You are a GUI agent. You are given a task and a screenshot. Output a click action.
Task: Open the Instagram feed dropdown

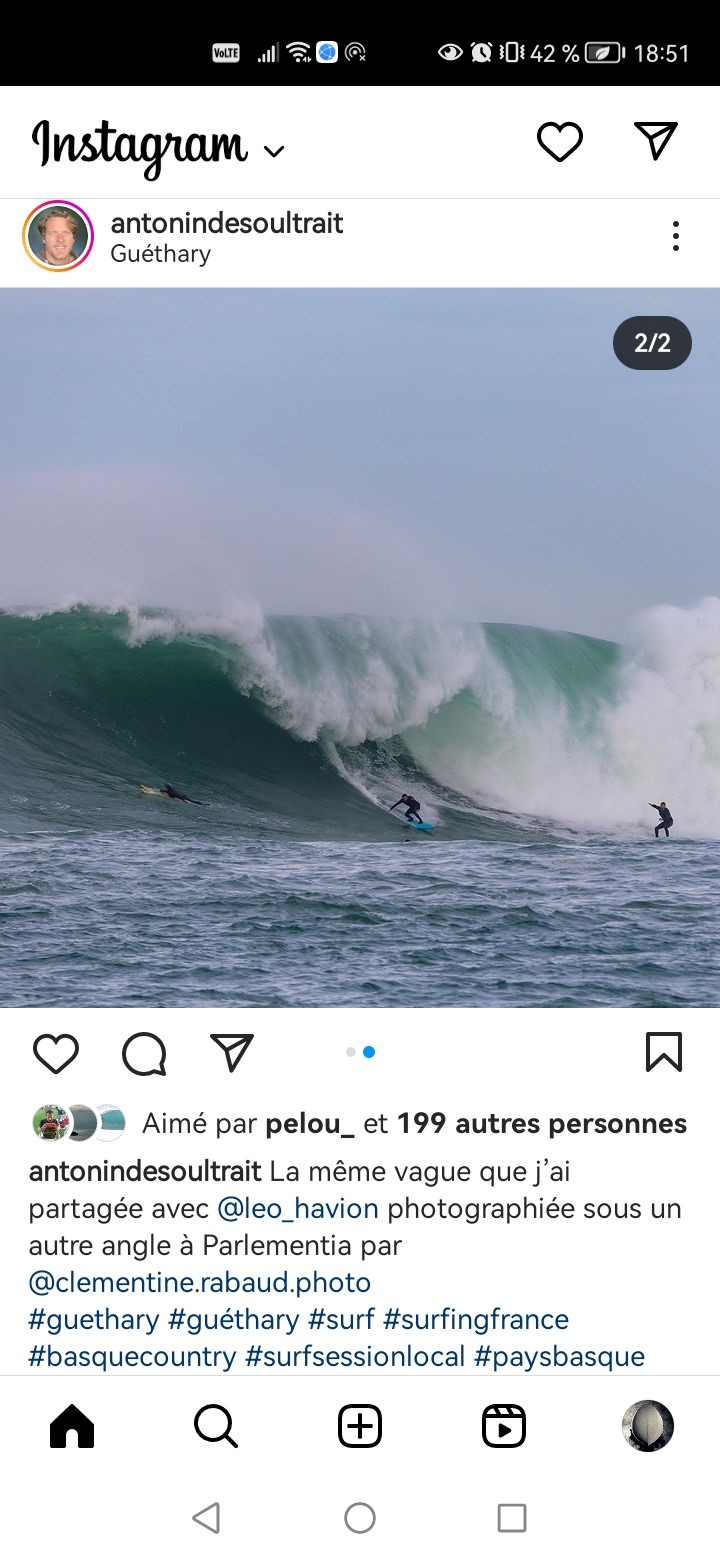(x=273, y=151)
